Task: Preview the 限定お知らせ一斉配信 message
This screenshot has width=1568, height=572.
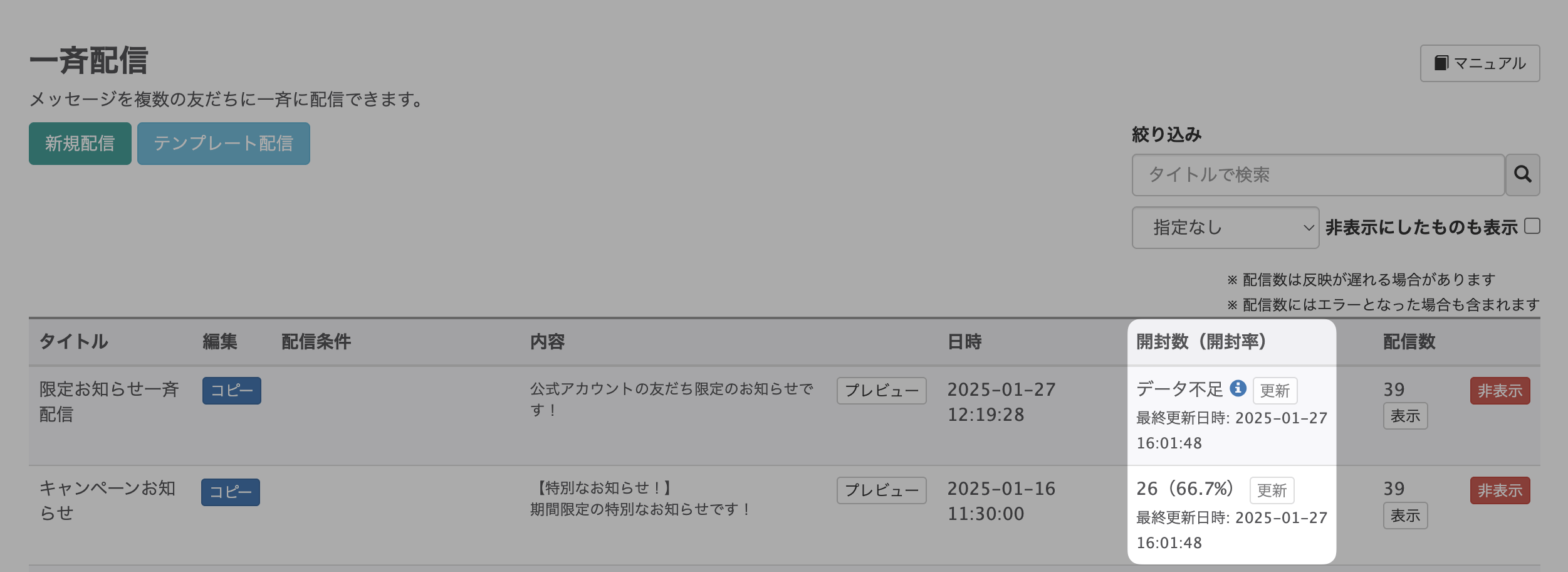Action: [881, 391]
